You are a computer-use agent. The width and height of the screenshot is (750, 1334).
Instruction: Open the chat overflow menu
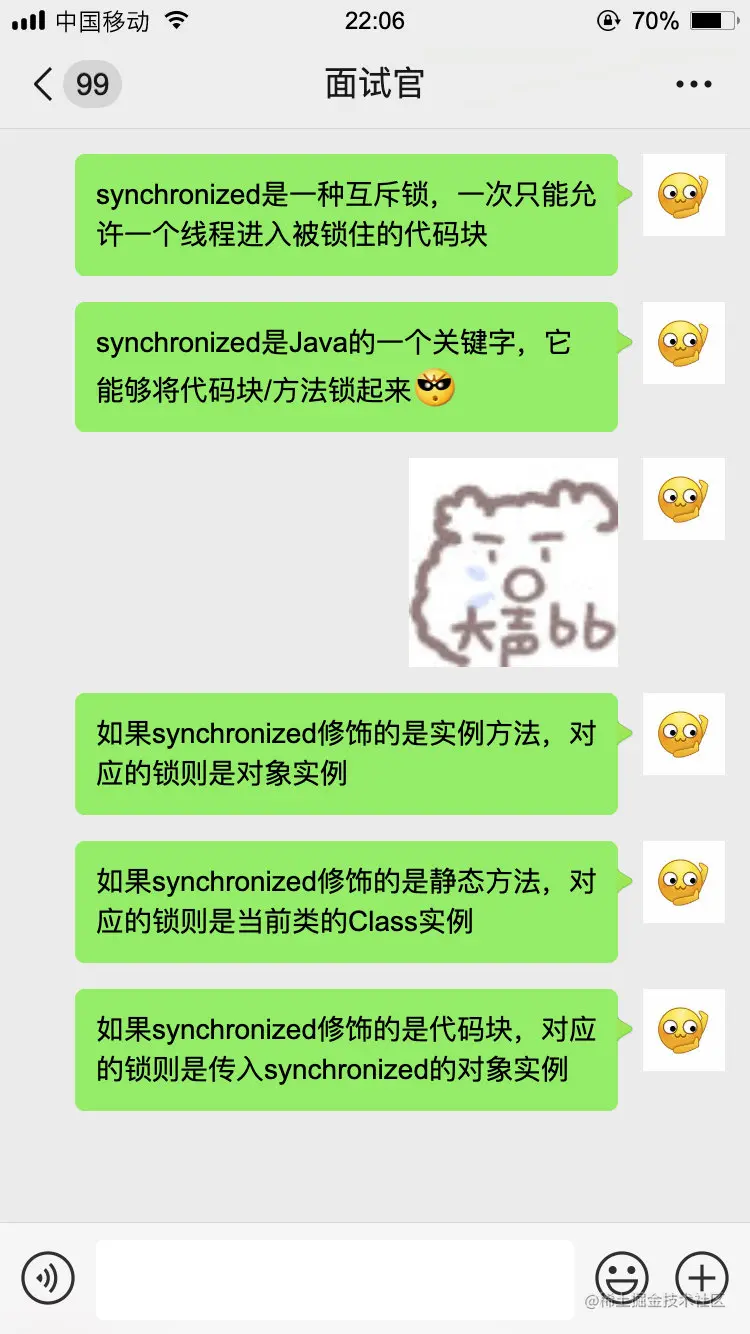pos(693,84)
